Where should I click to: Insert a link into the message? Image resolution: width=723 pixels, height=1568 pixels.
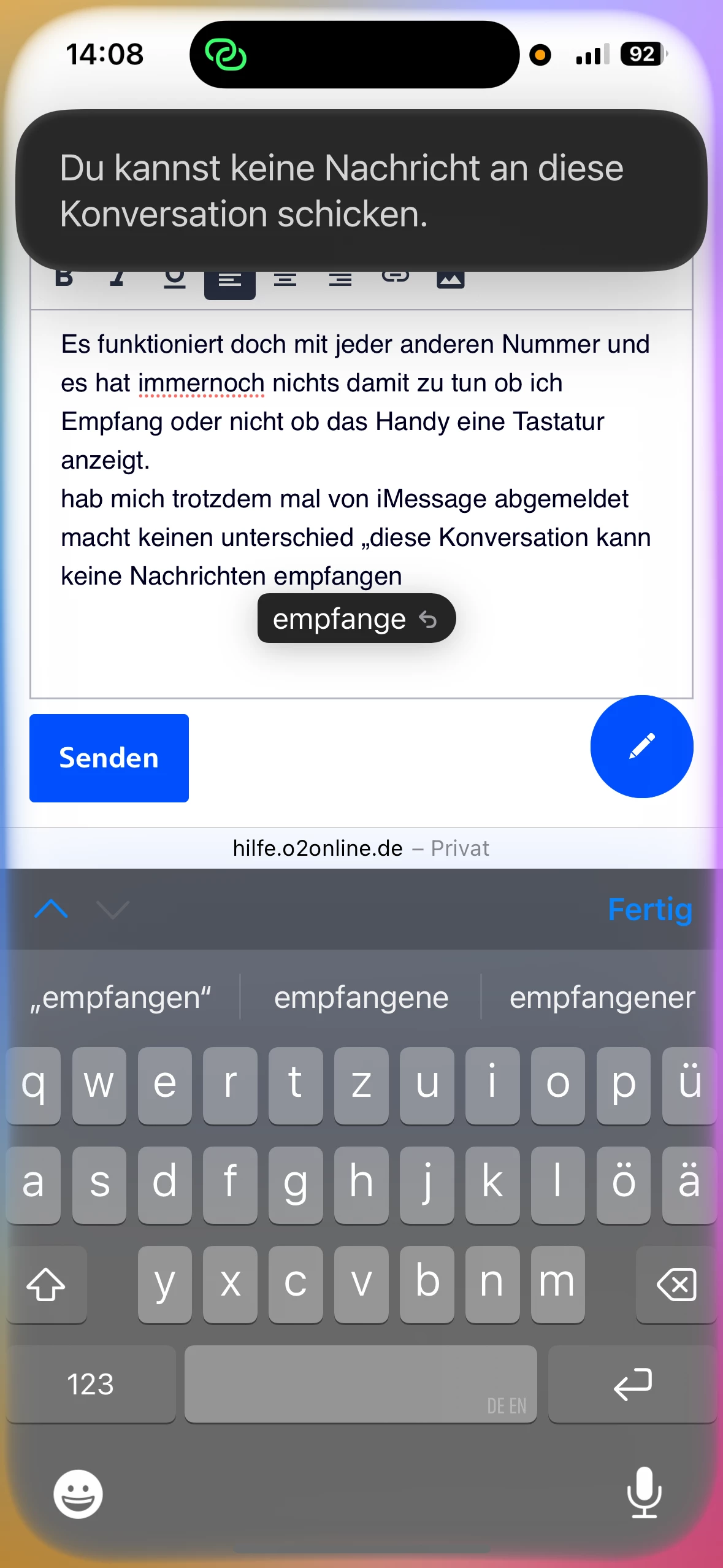(396, 277)
